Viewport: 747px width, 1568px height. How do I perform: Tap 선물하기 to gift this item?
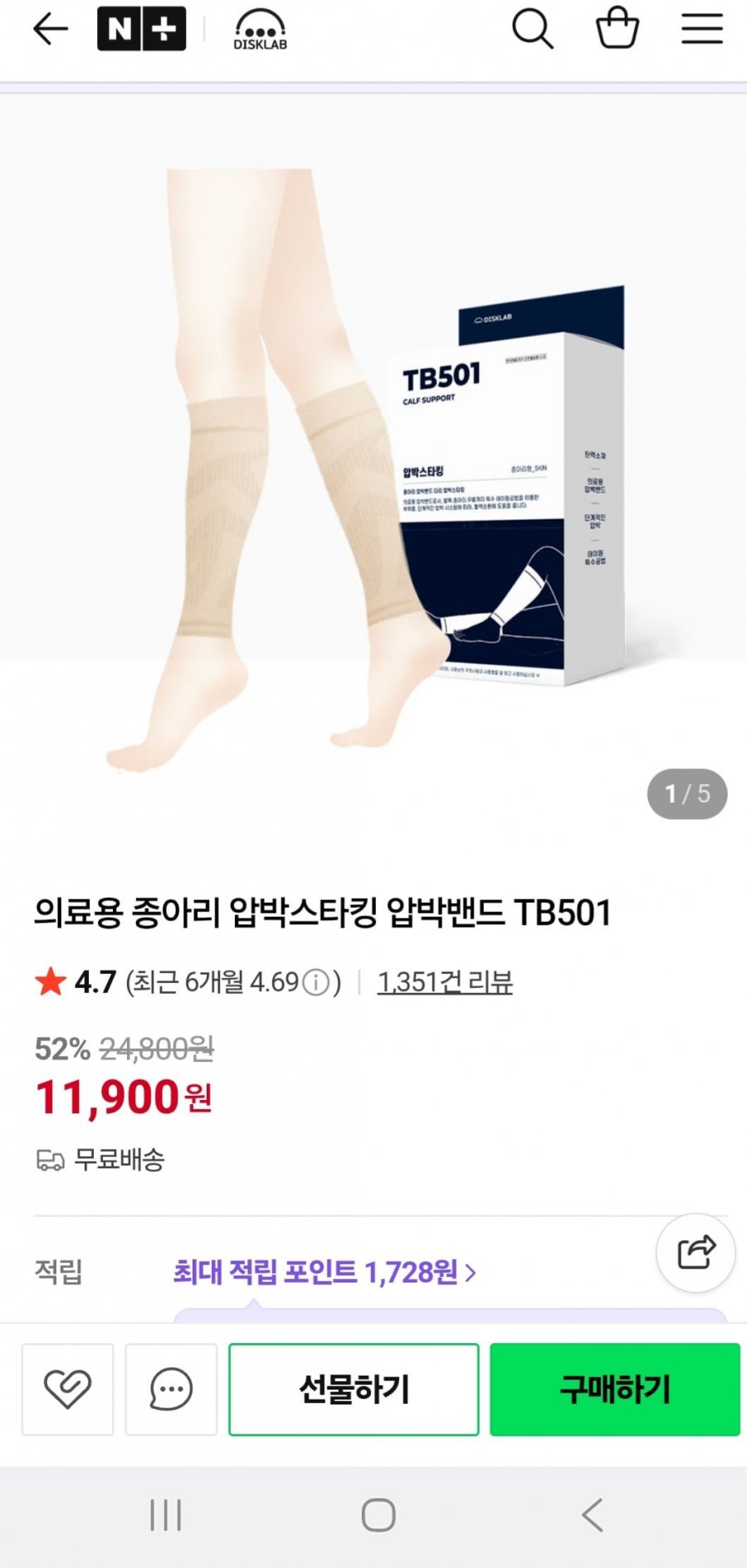pos(354,1390)
